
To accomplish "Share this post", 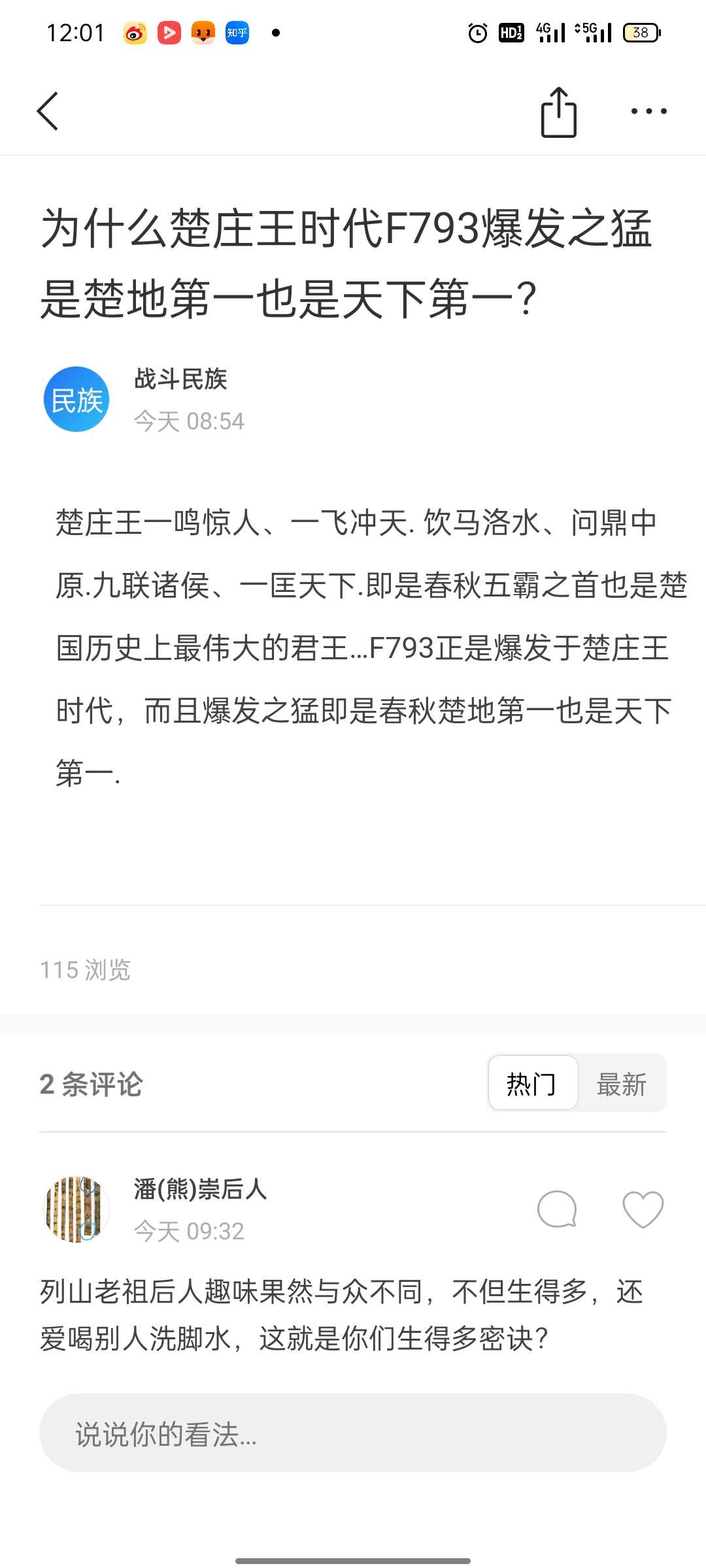I will (559, 112).
